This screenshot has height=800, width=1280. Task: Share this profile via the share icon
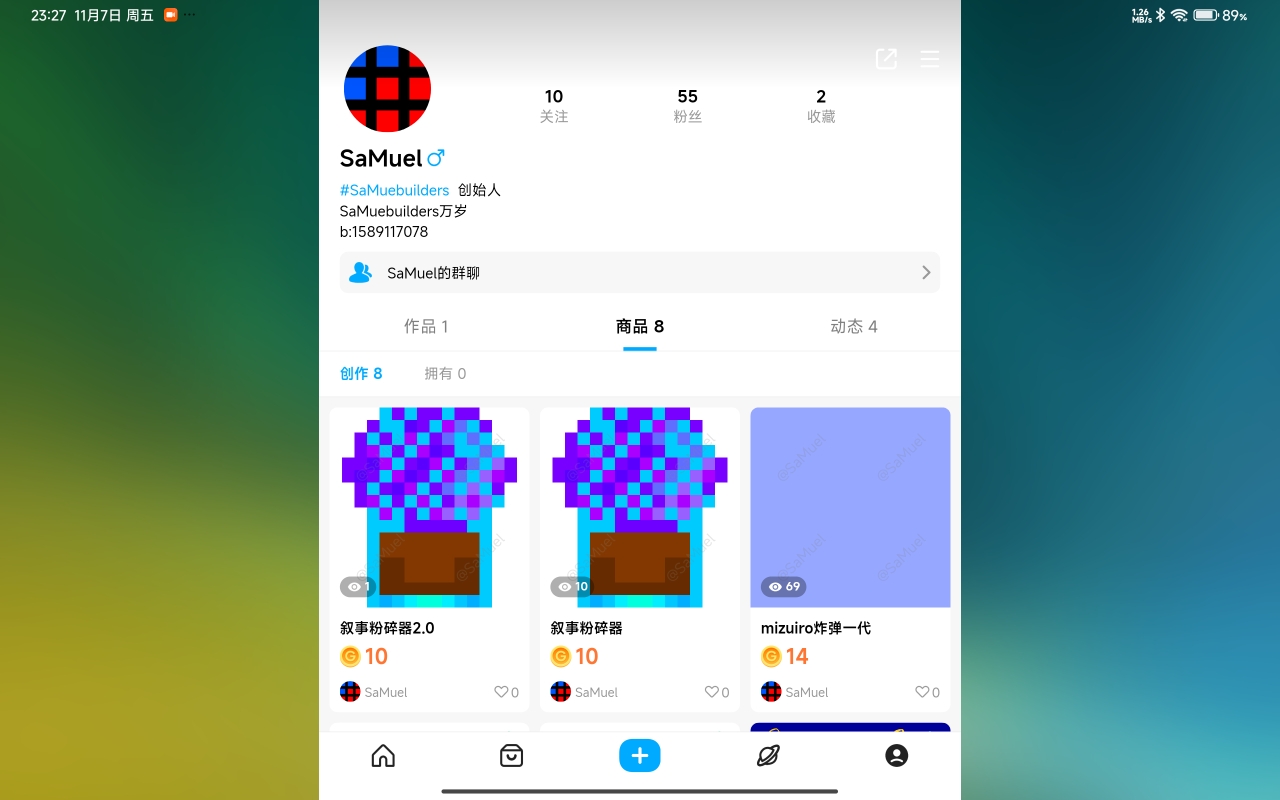(886, 59)
